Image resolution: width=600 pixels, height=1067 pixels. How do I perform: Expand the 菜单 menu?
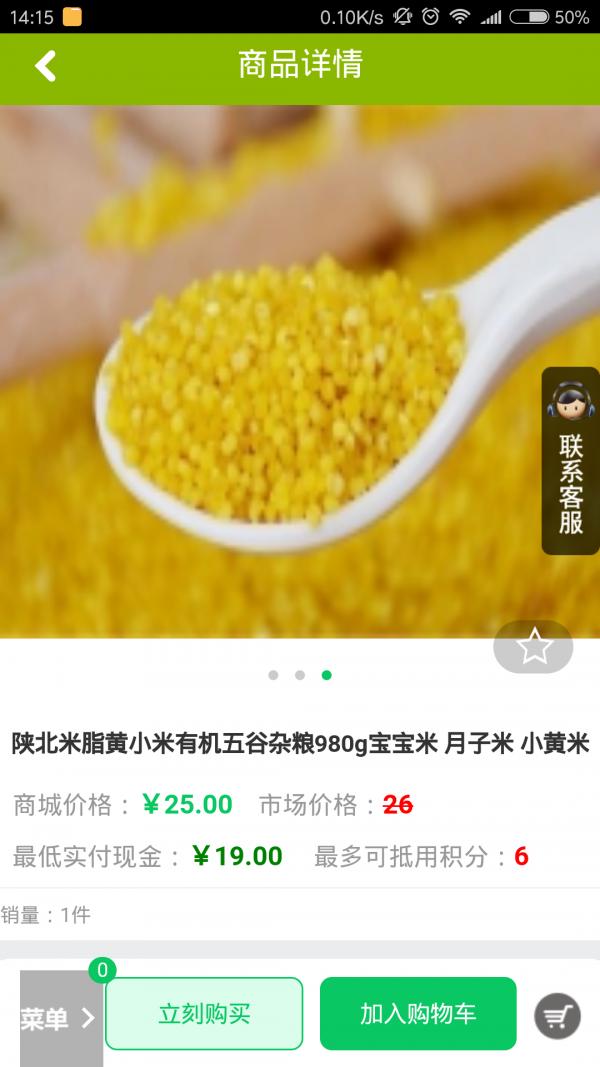60,1018
